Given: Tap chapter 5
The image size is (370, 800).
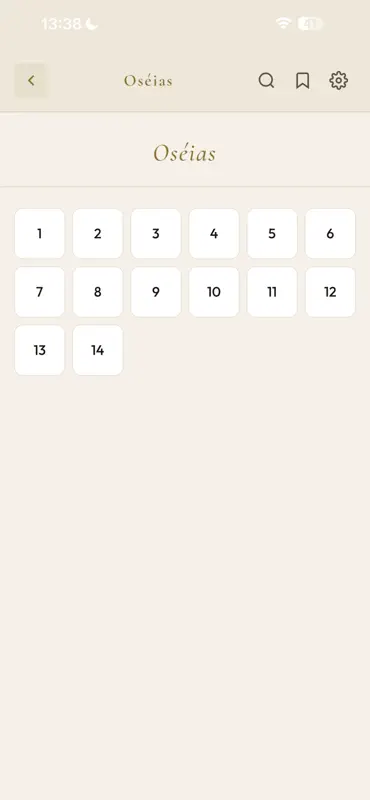Looking at the screenshot, I should pos(272,234).
